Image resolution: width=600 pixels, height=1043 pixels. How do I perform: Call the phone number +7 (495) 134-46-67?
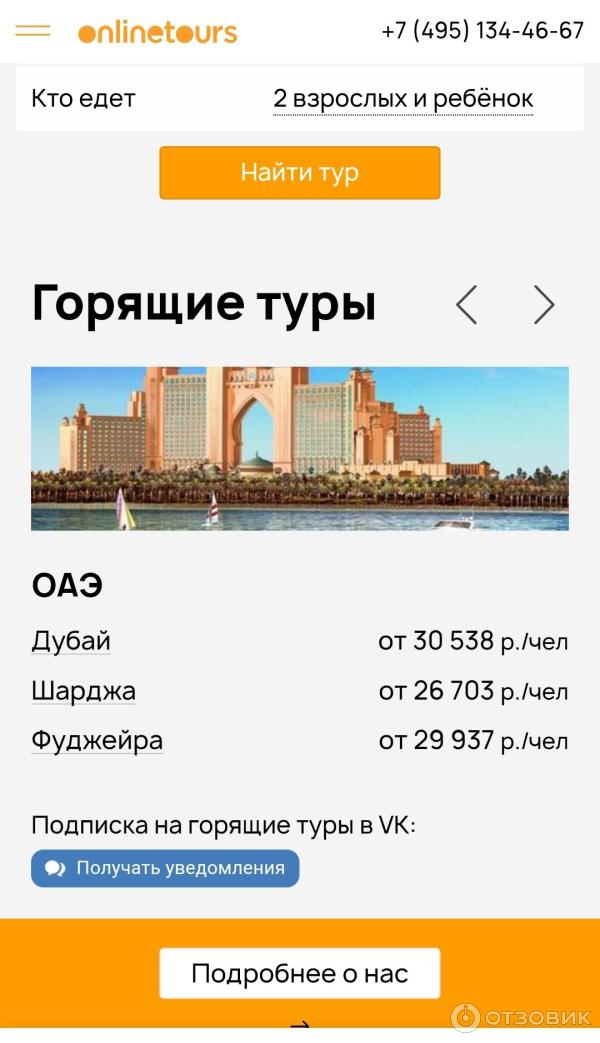[x=482, y=31]
